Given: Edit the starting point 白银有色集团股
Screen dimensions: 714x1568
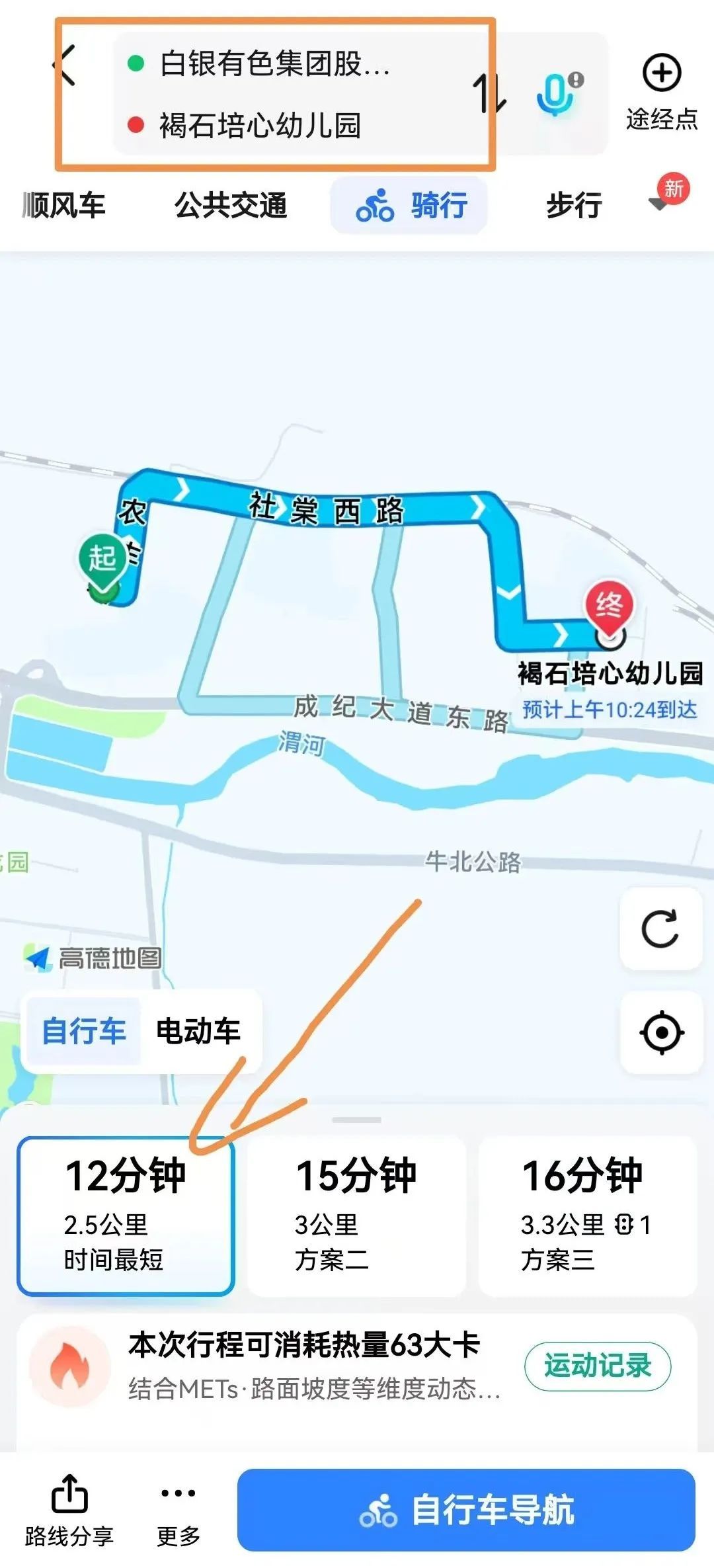Looking at the screenshot, I should click(x=274, y=64).
